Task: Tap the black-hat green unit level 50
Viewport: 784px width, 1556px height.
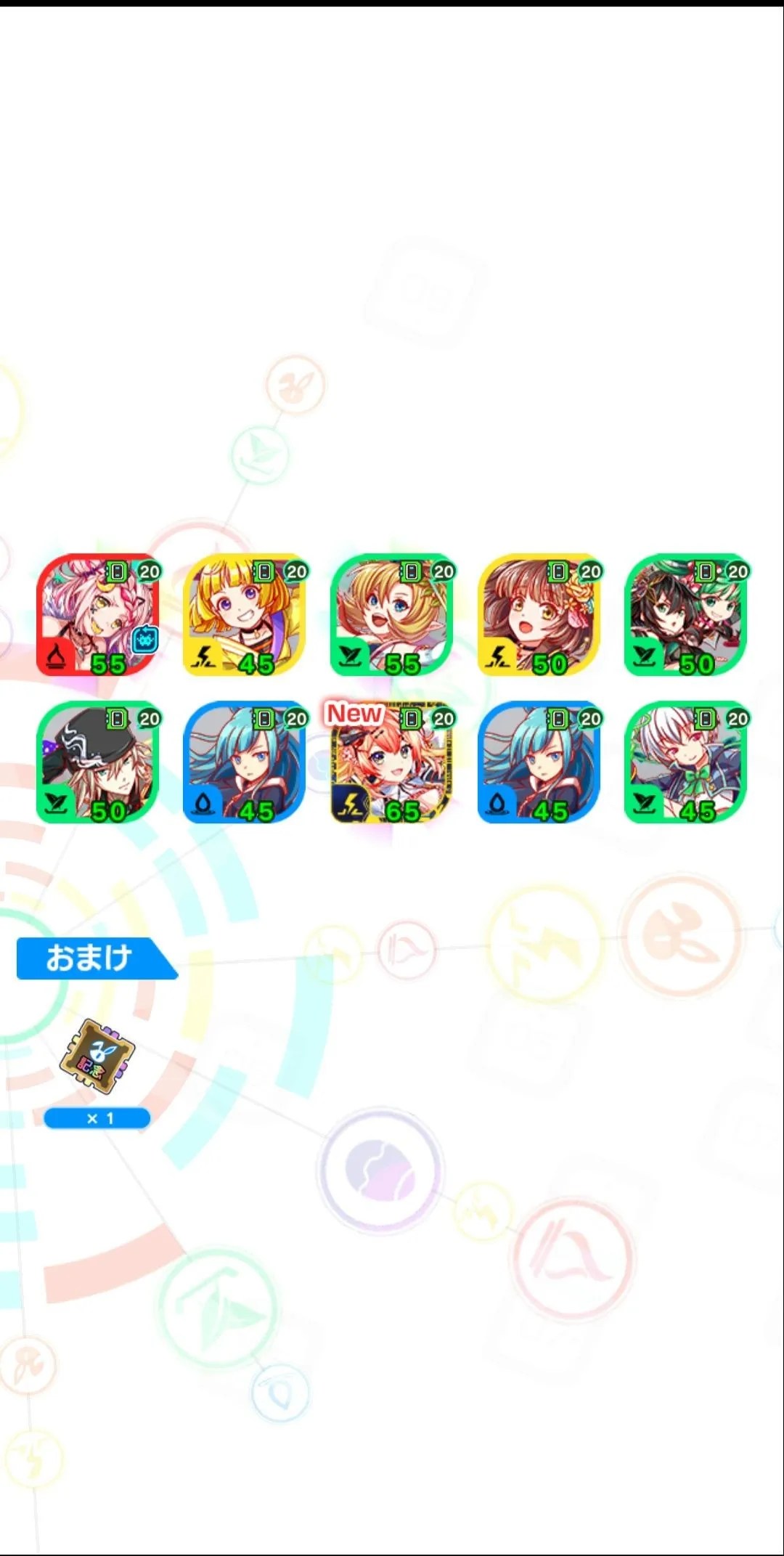Action: click(97, 762)
